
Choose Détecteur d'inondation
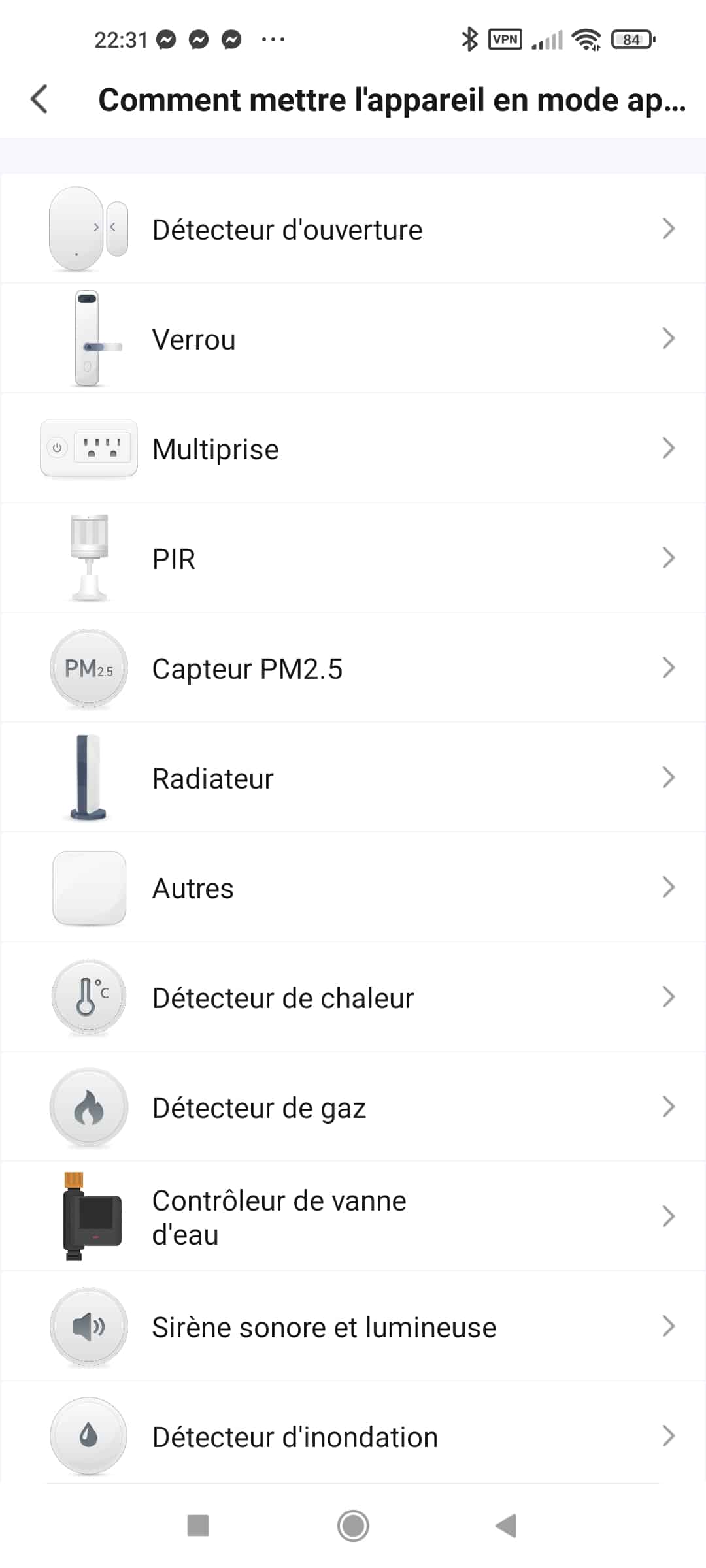(353, 1436)
